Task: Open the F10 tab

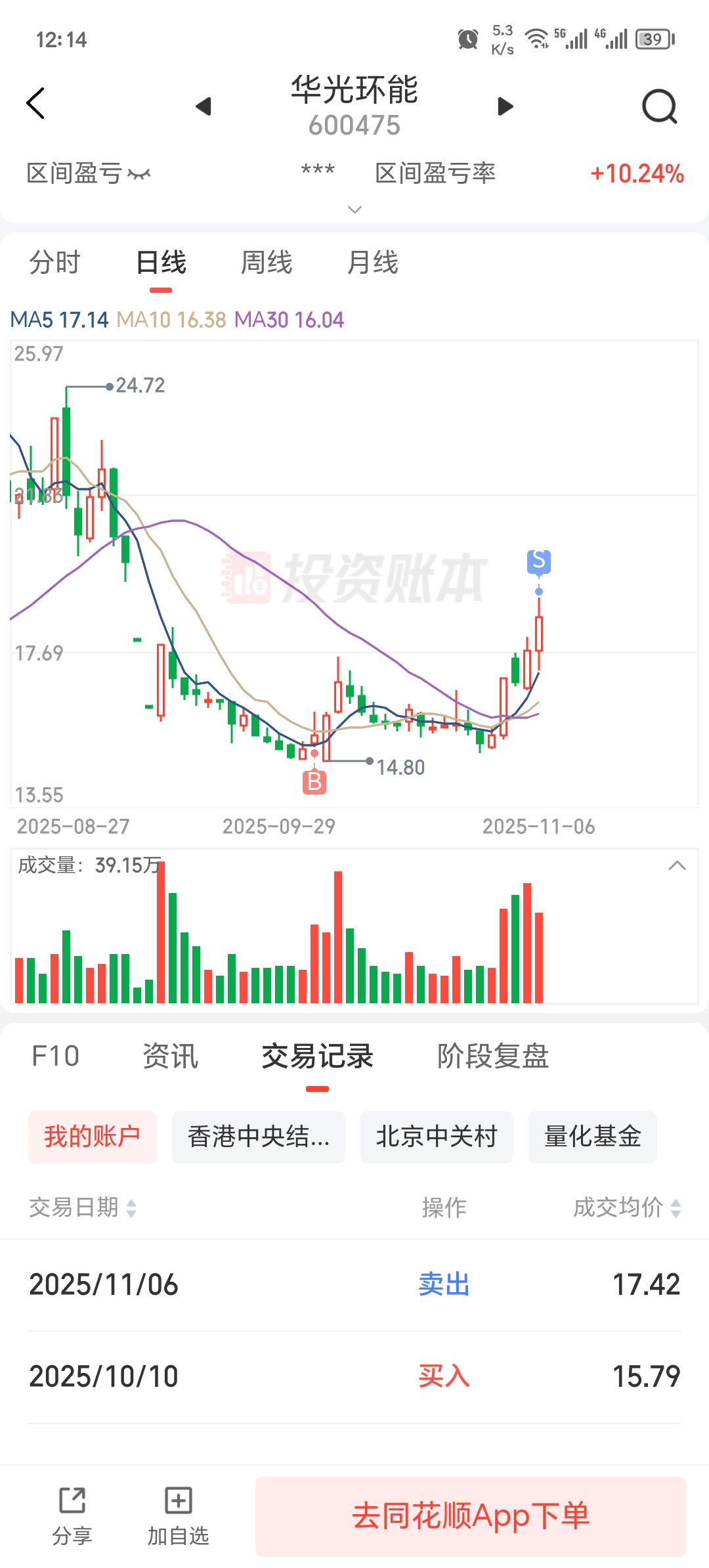Action: pos(55,1056)
